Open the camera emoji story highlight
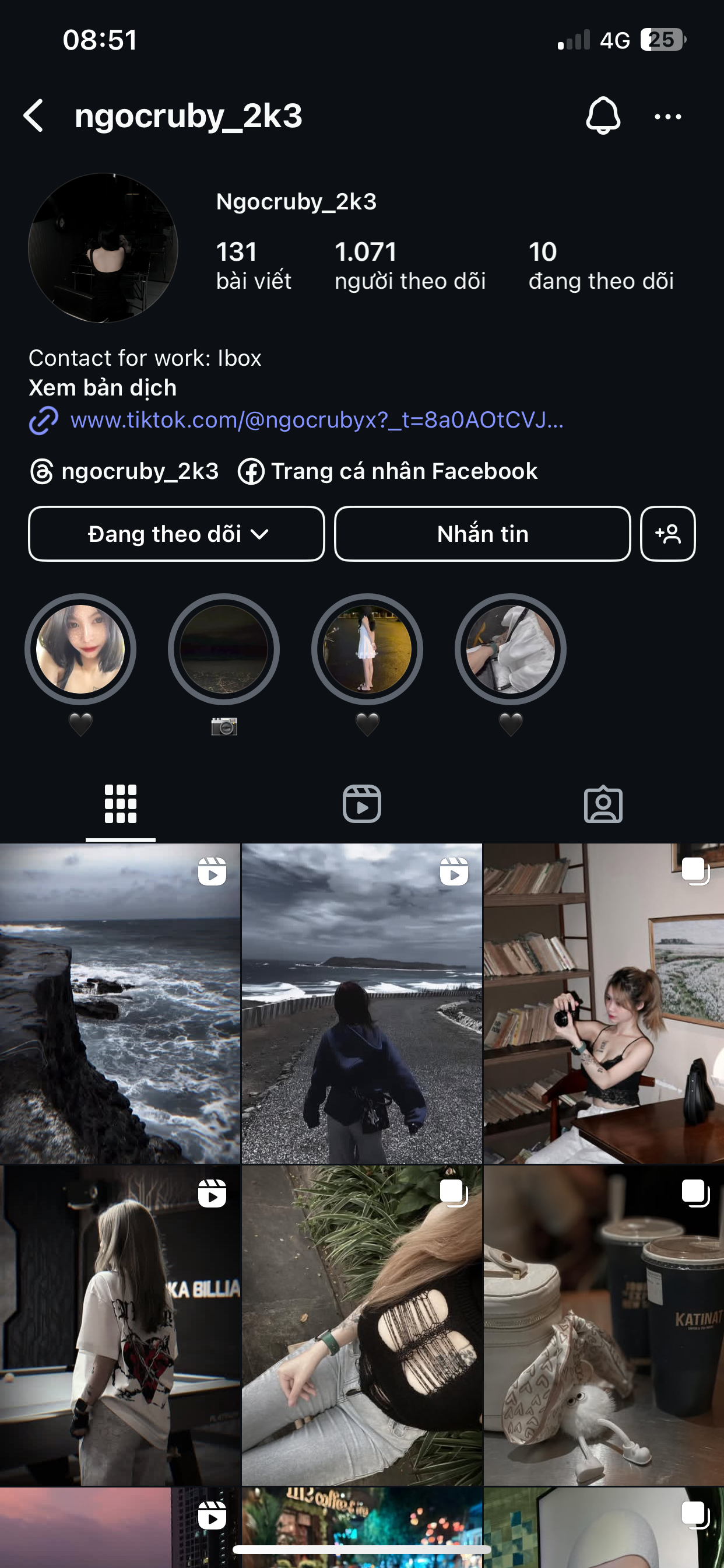 point(223,649)
